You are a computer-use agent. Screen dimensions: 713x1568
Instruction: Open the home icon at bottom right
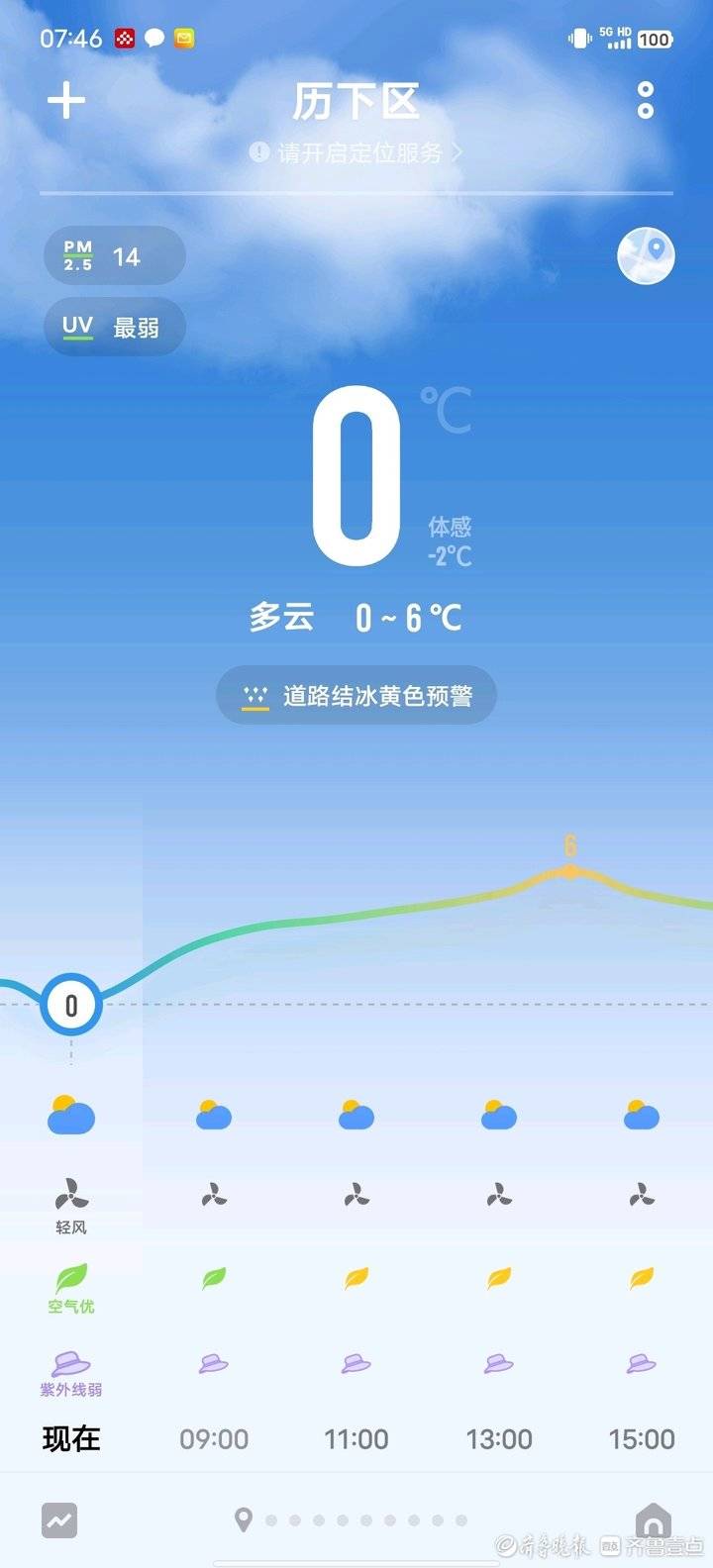[653, 1520]
